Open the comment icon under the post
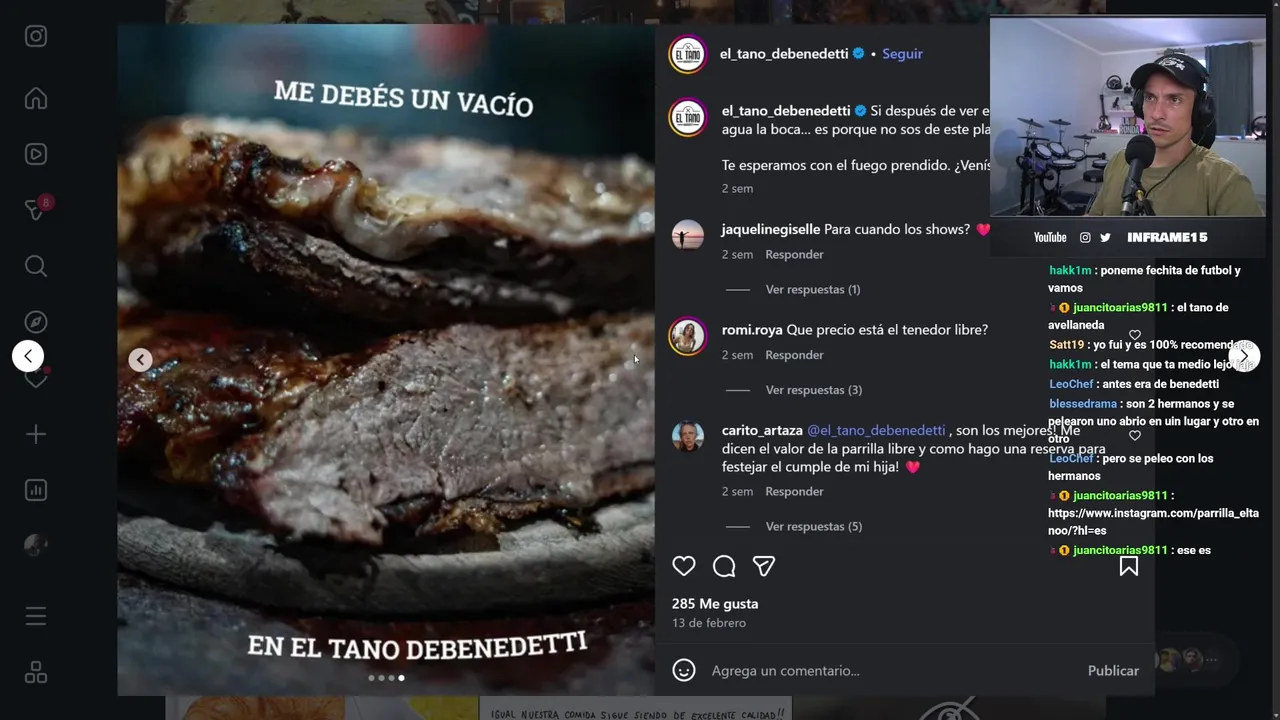1280x720 pixels. (724, 566)
